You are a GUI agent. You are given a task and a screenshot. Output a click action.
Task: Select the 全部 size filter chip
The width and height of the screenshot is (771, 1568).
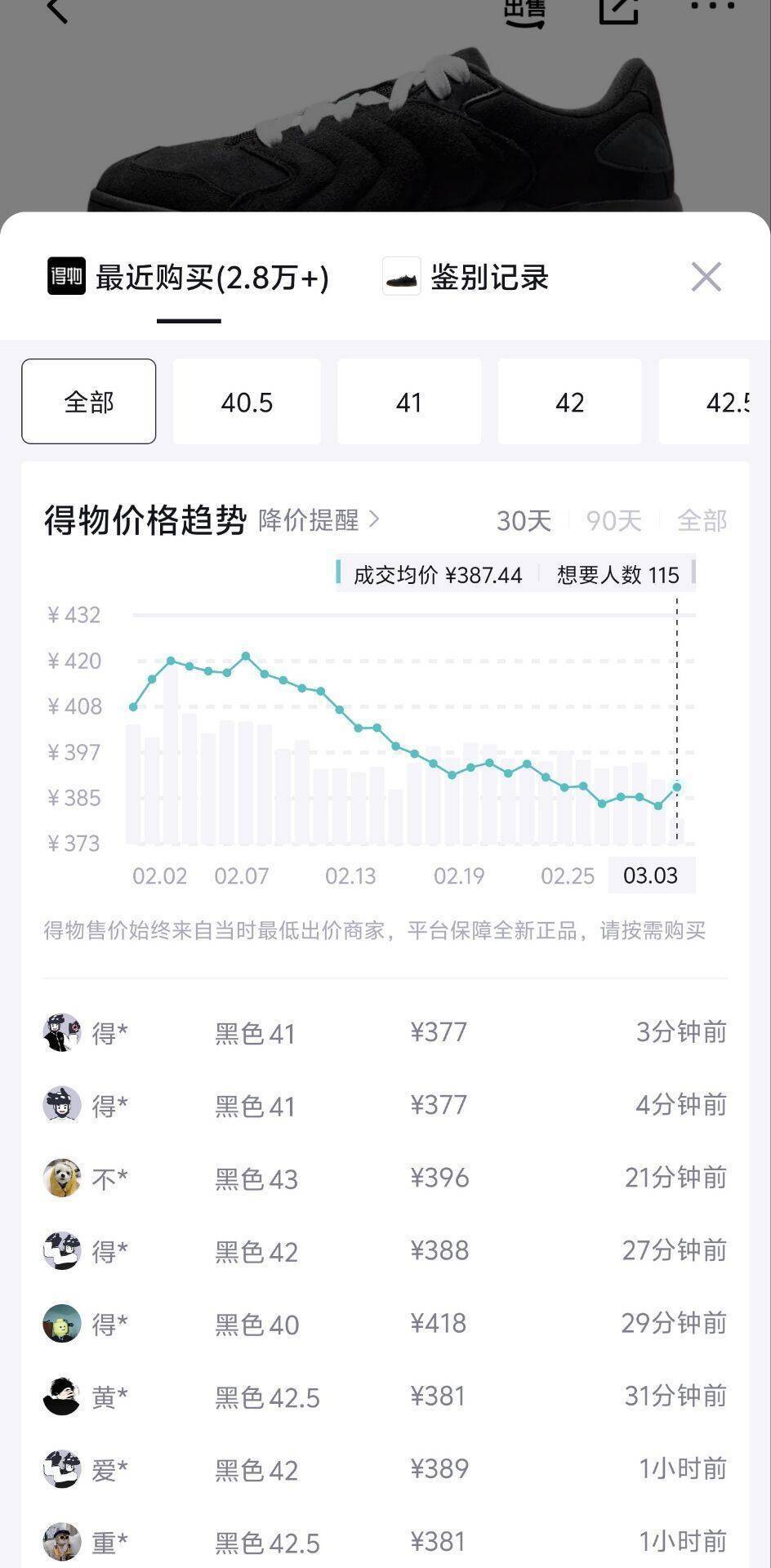[x=88, y=401]
